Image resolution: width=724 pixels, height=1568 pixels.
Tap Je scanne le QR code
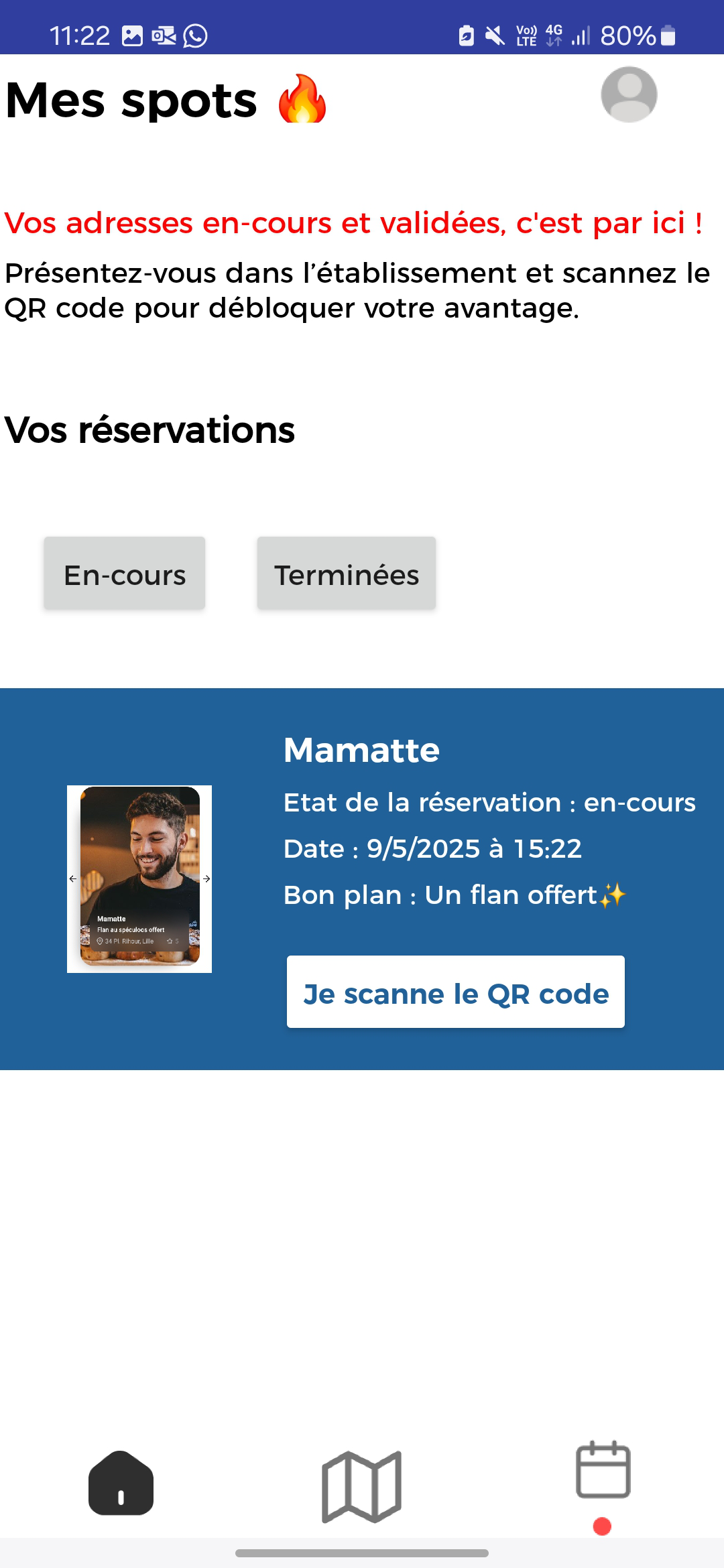[x=456, y=992]
